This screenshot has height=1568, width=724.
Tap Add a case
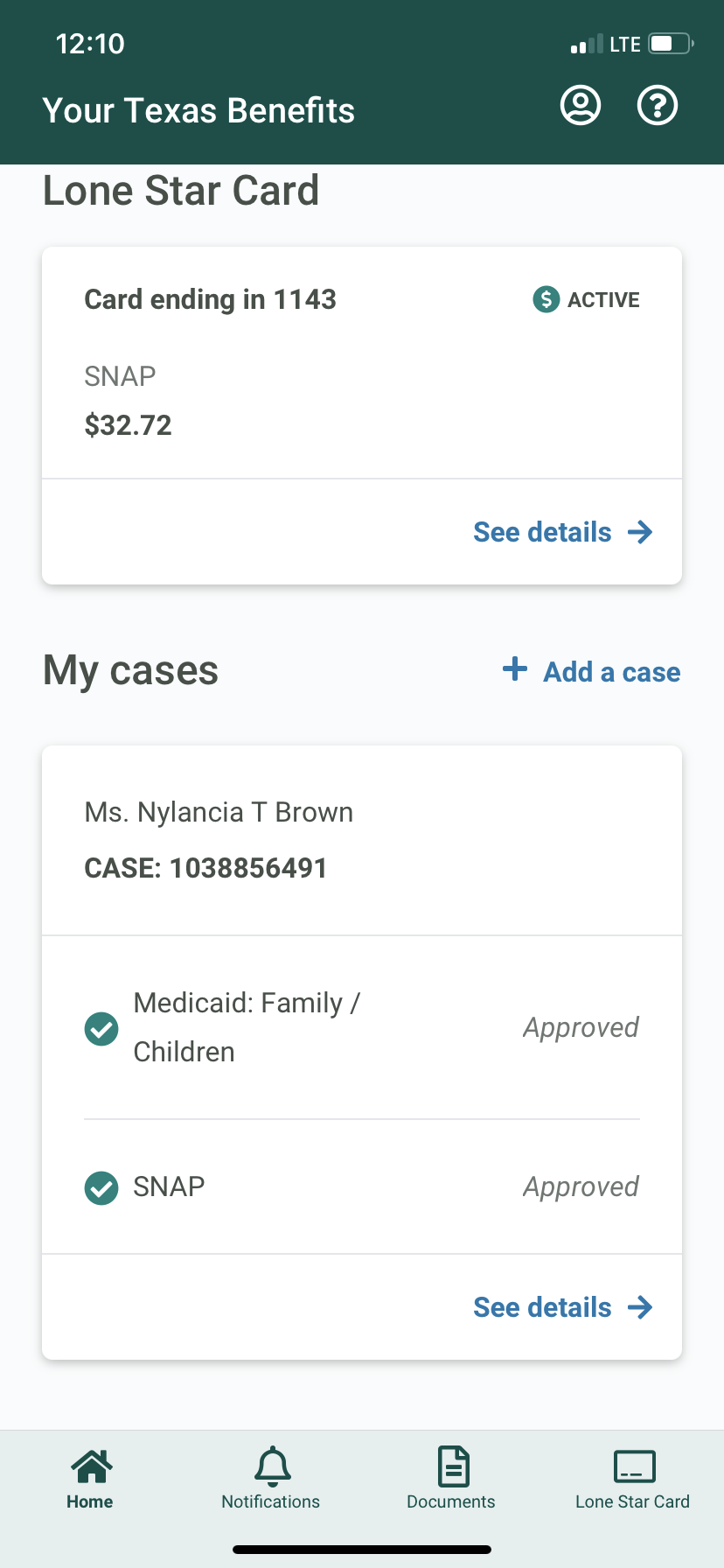click(591, 671)
